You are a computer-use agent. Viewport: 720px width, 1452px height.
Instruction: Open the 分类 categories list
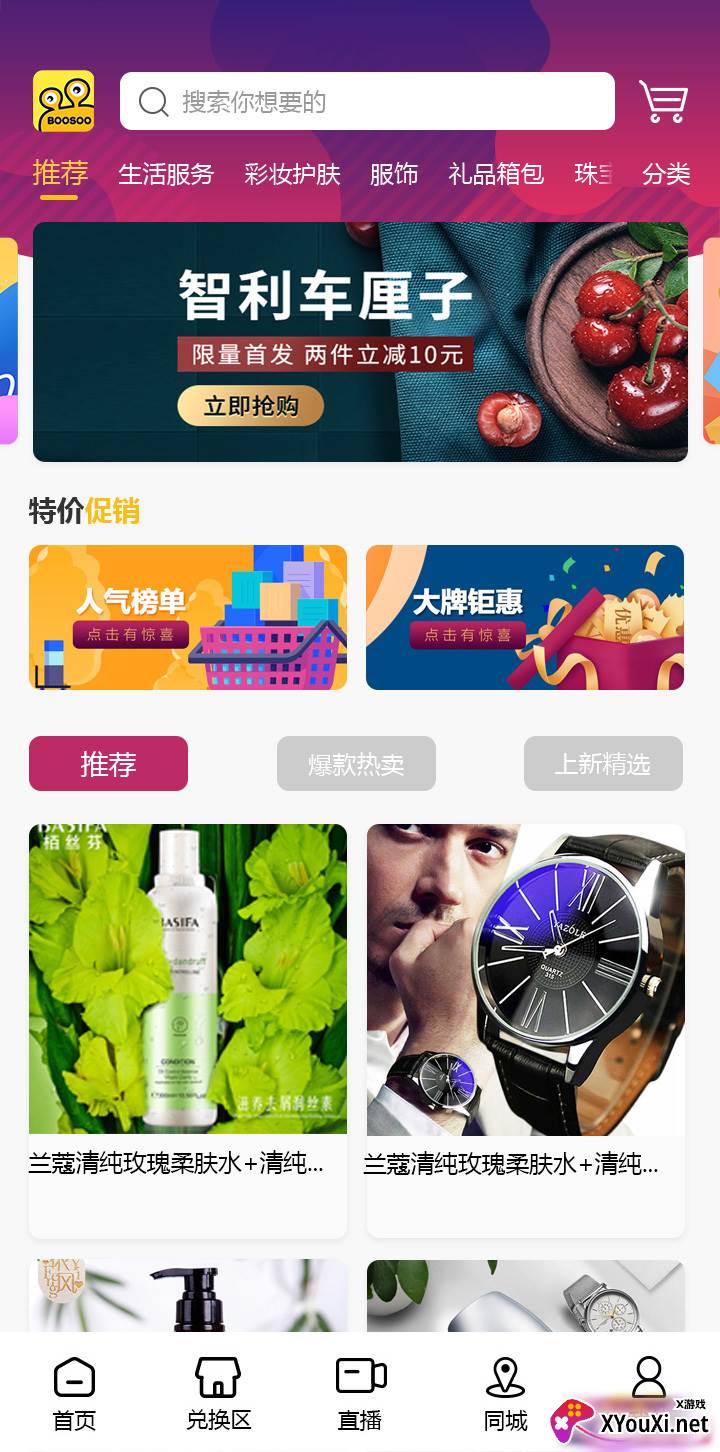666,175
